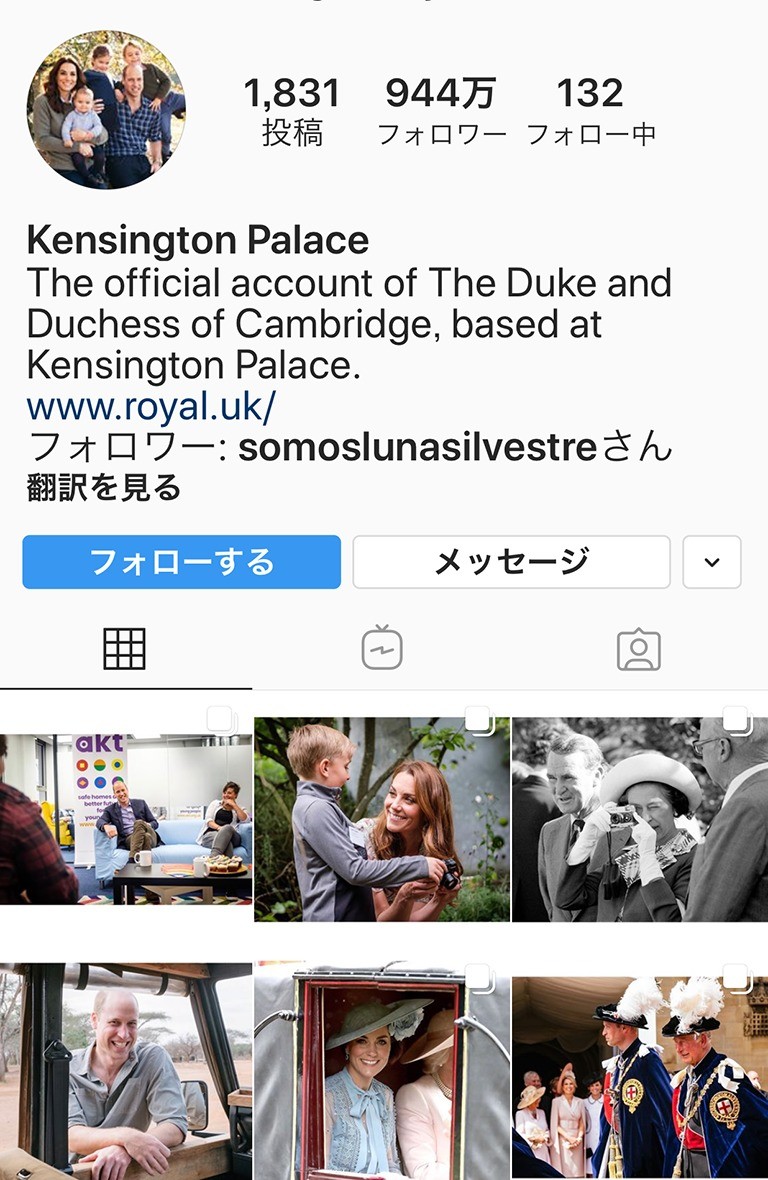
Task: View the 132 following list
Action: (x=590, y=110)
